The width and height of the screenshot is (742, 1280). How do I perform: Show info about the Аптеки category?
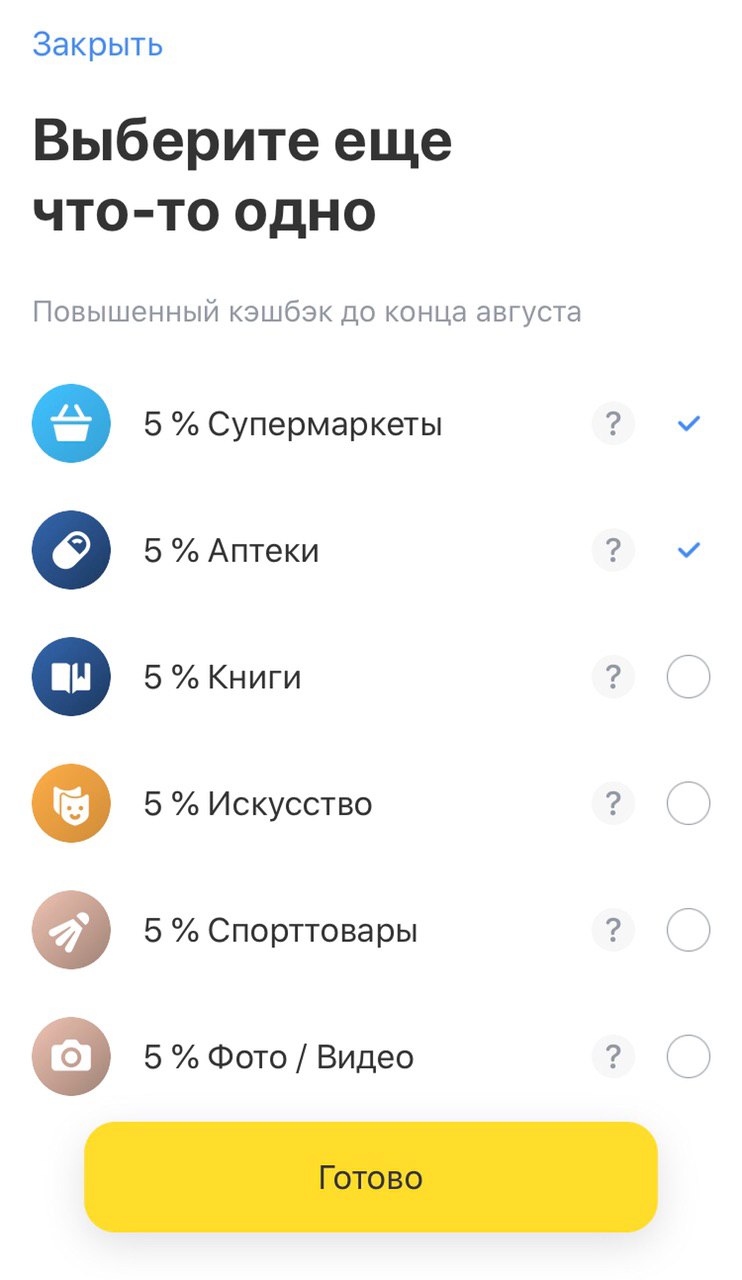pos(613,550)
